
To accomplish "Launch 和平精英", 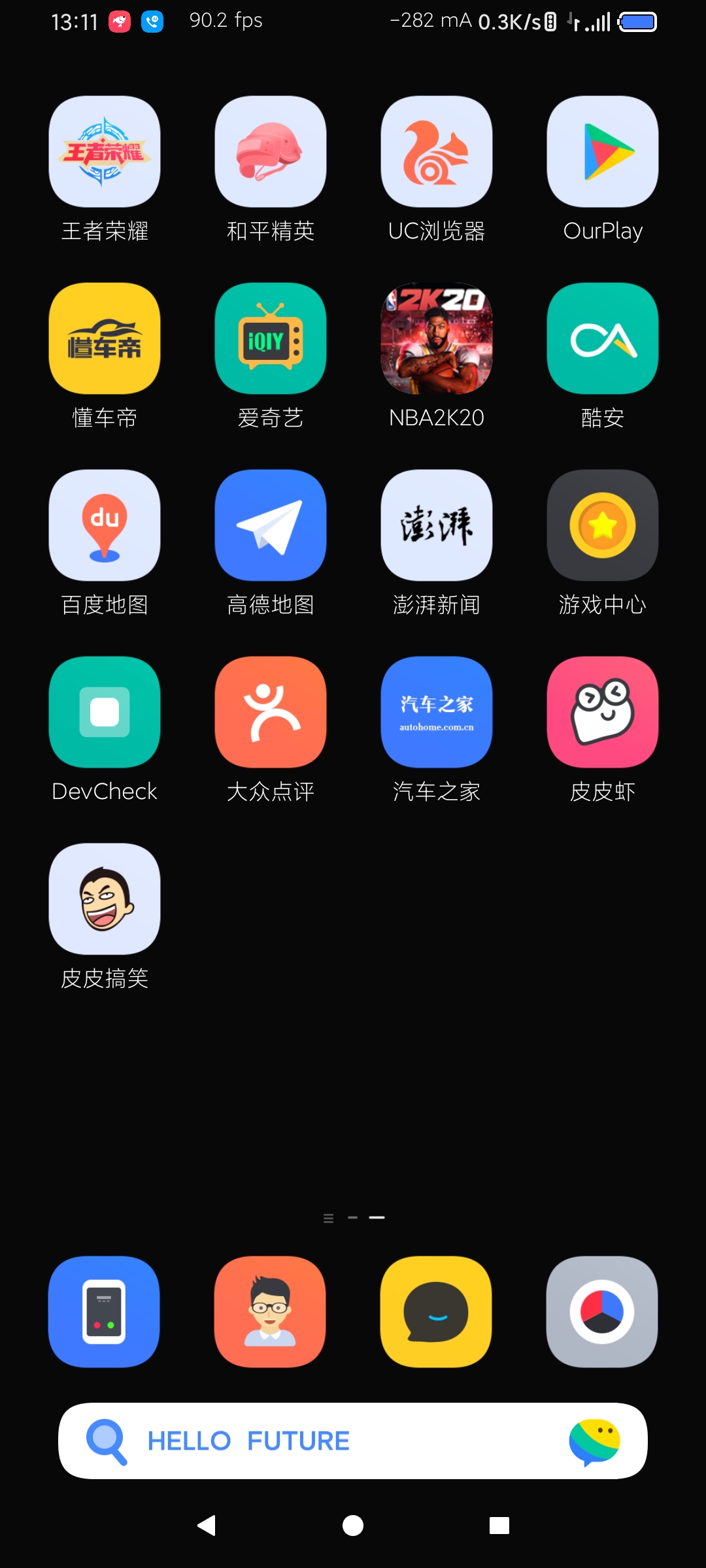I will pos(271,152).
